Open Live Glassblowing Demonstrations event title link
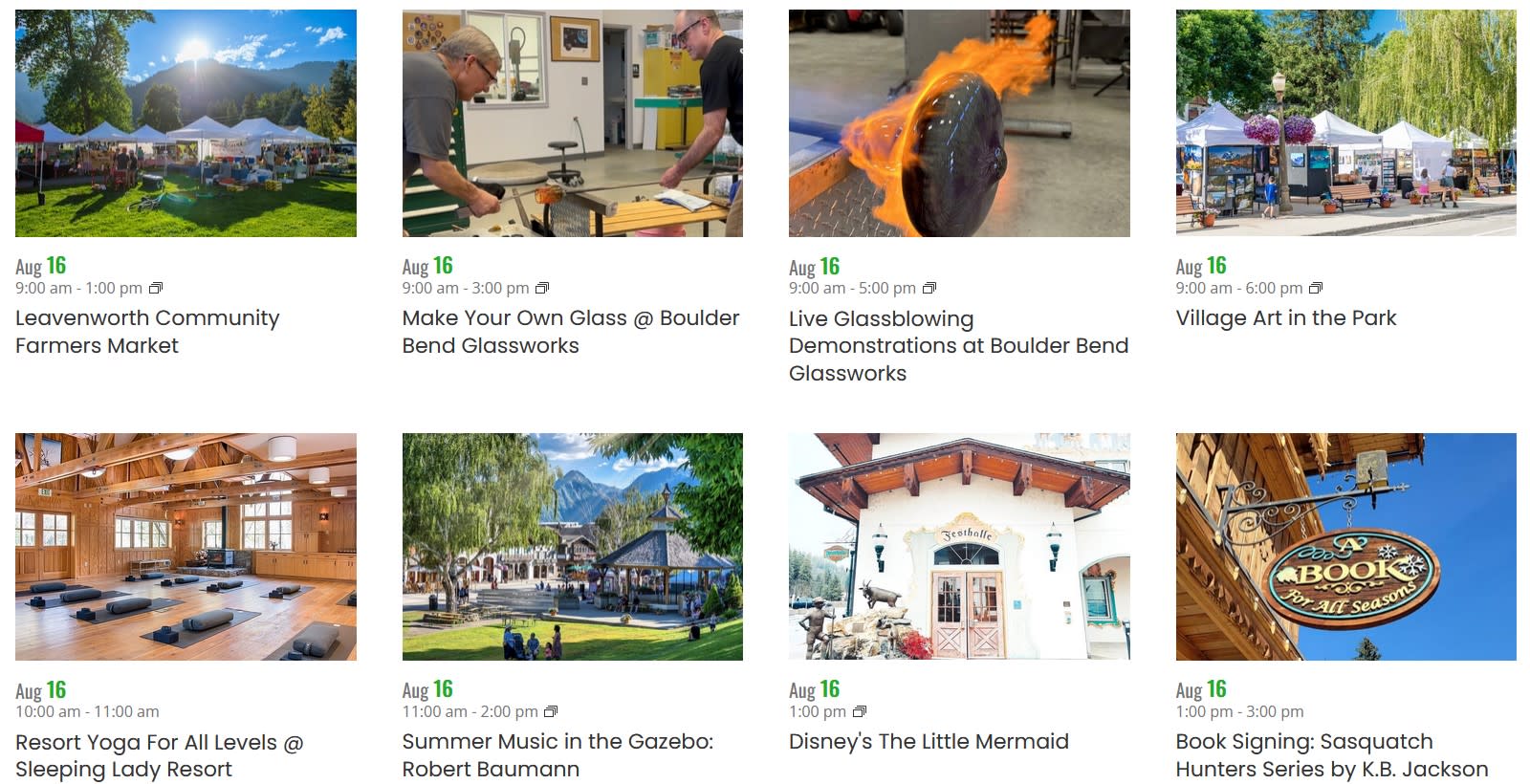This screenshot has height=784, width=1530. tap(958, 345)
